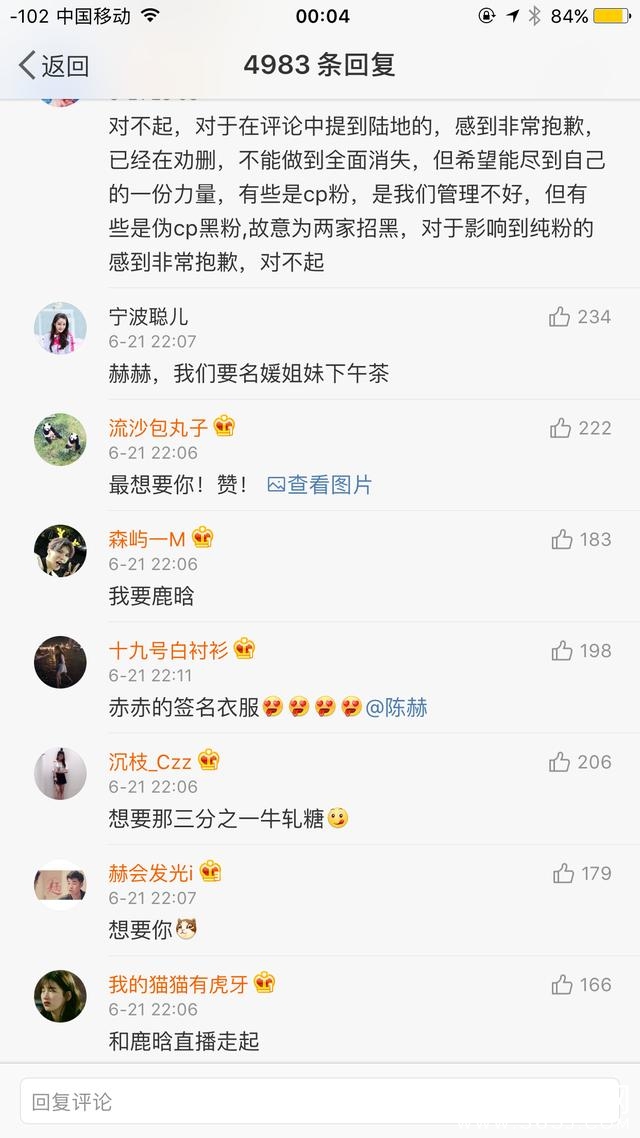This screenshot has width=640, height=1138.
Task: Open 流沙包丸子's username link
Action: [158, 428]
